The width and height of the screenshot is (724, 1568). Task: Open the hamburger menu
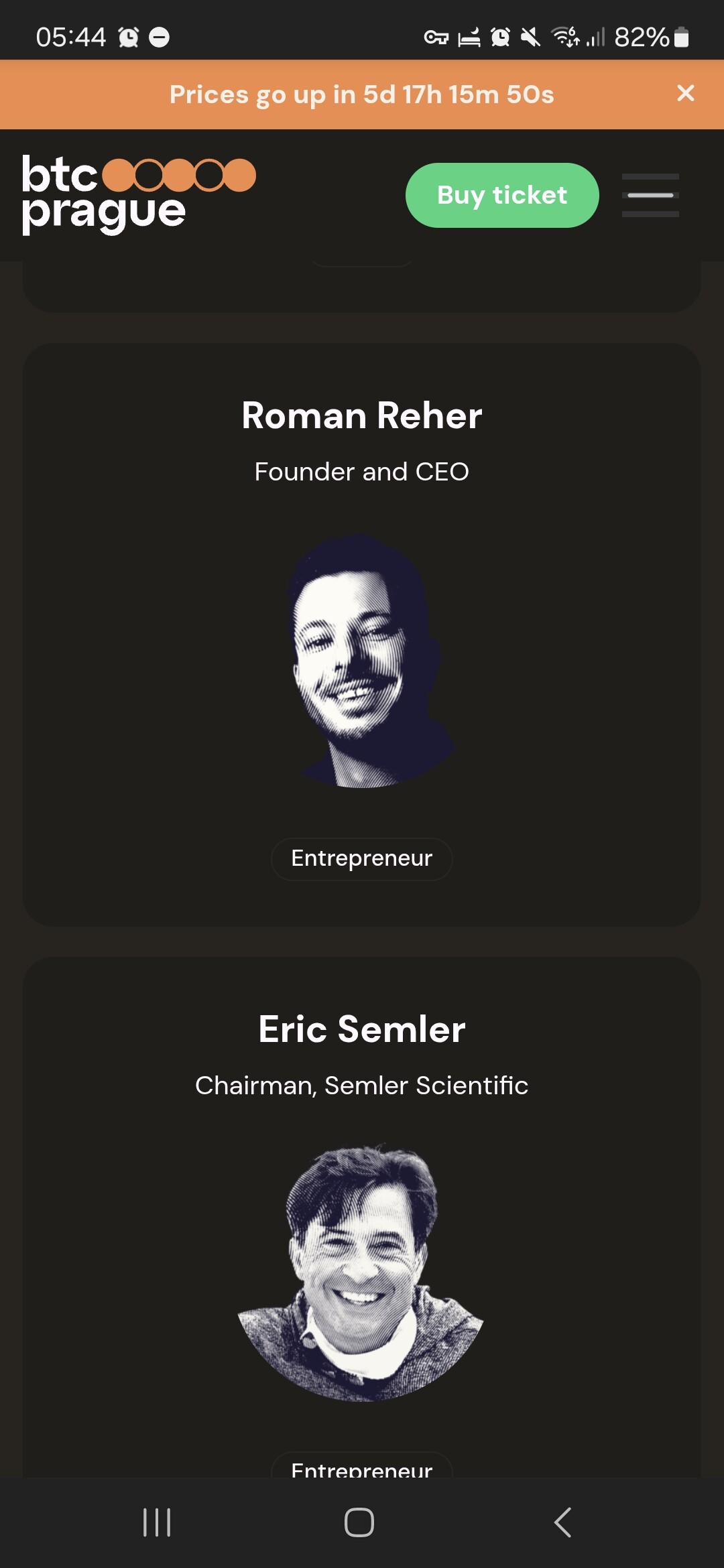[650, 195]
